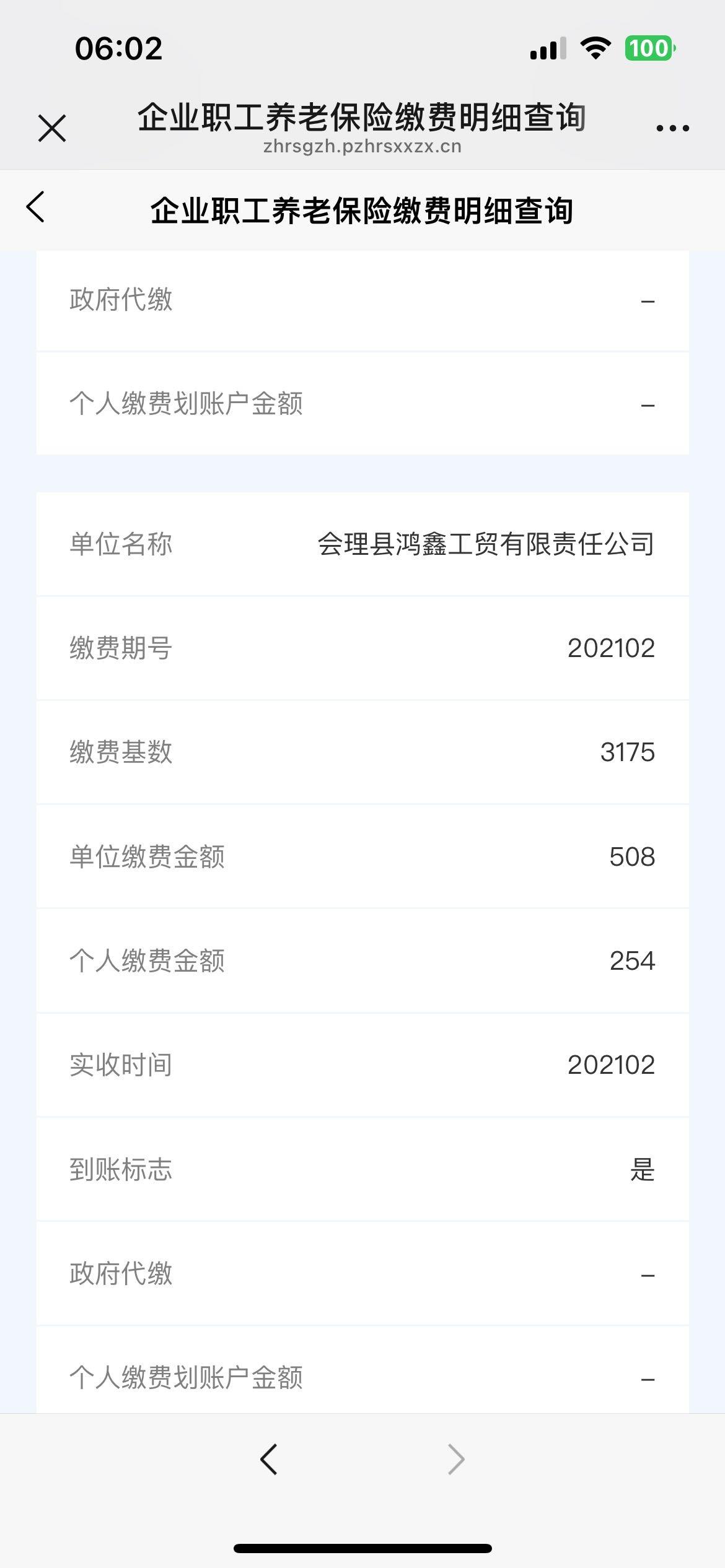Open the three-dot overflow menu
Viewport: 725px width, 1568px height.
click(672, 128)
